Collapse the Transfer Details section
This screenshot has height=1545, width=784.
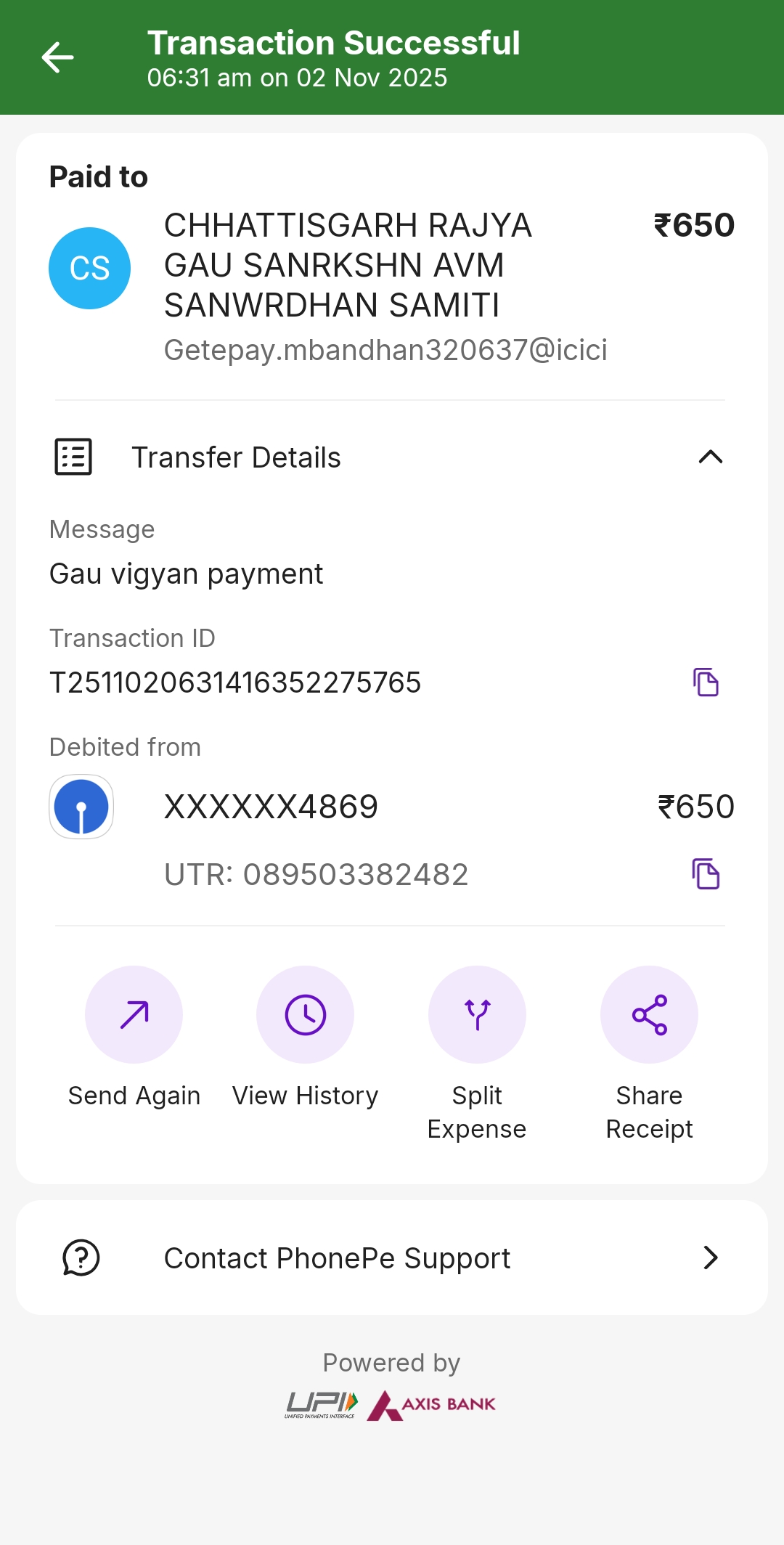point(710,457)
